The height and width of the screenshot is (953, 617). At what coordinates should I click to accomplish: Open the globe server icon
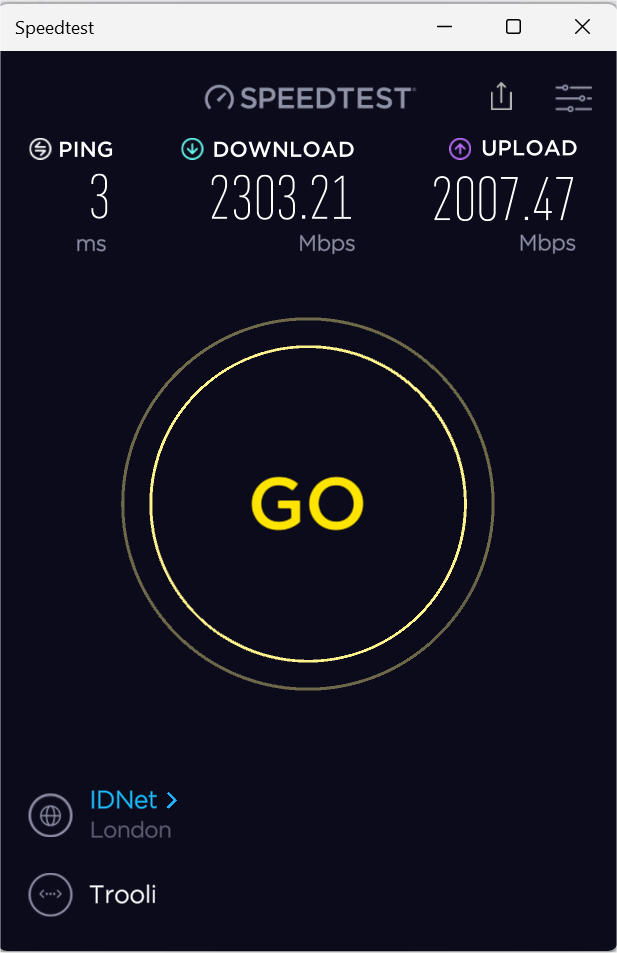pyautogui.click(x=50, y=815)
